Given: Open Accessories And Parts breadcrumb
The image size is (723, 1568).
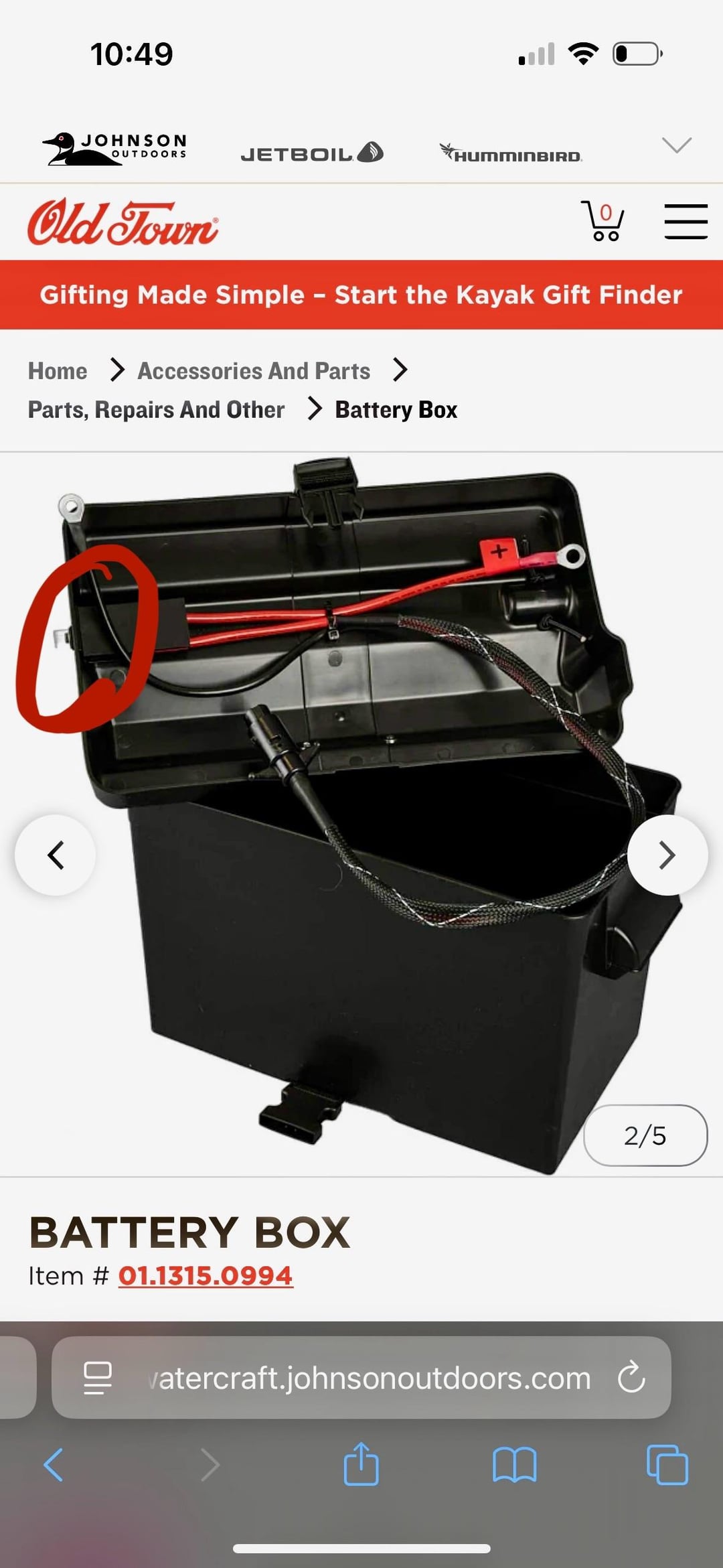Looking at the screenshot, I should click(254, 370).
